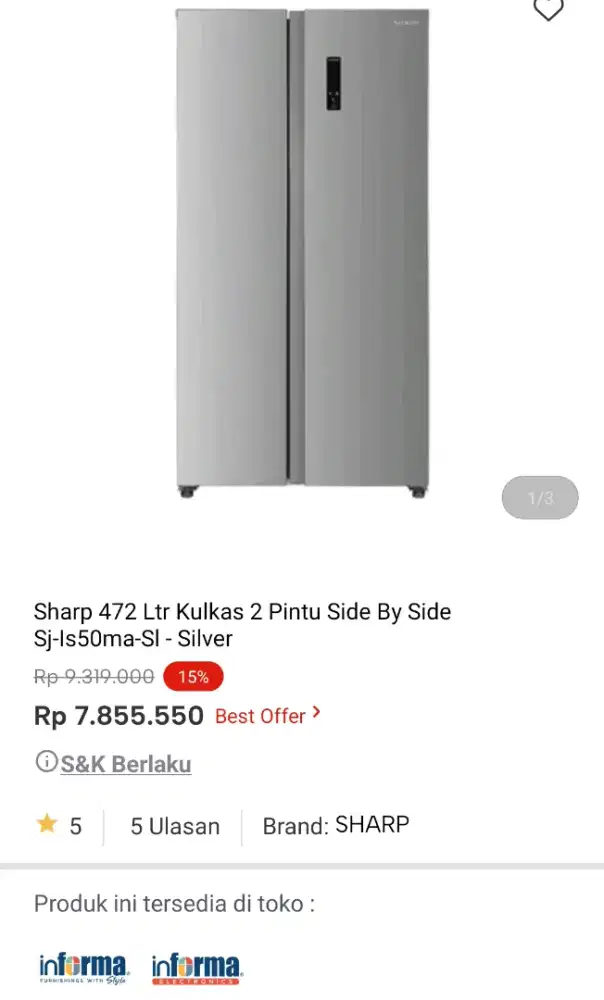604x1000 pixels.
Task: View the 5 Ulasan reviews
Action: pyautogui.click(x=175, y=826)
